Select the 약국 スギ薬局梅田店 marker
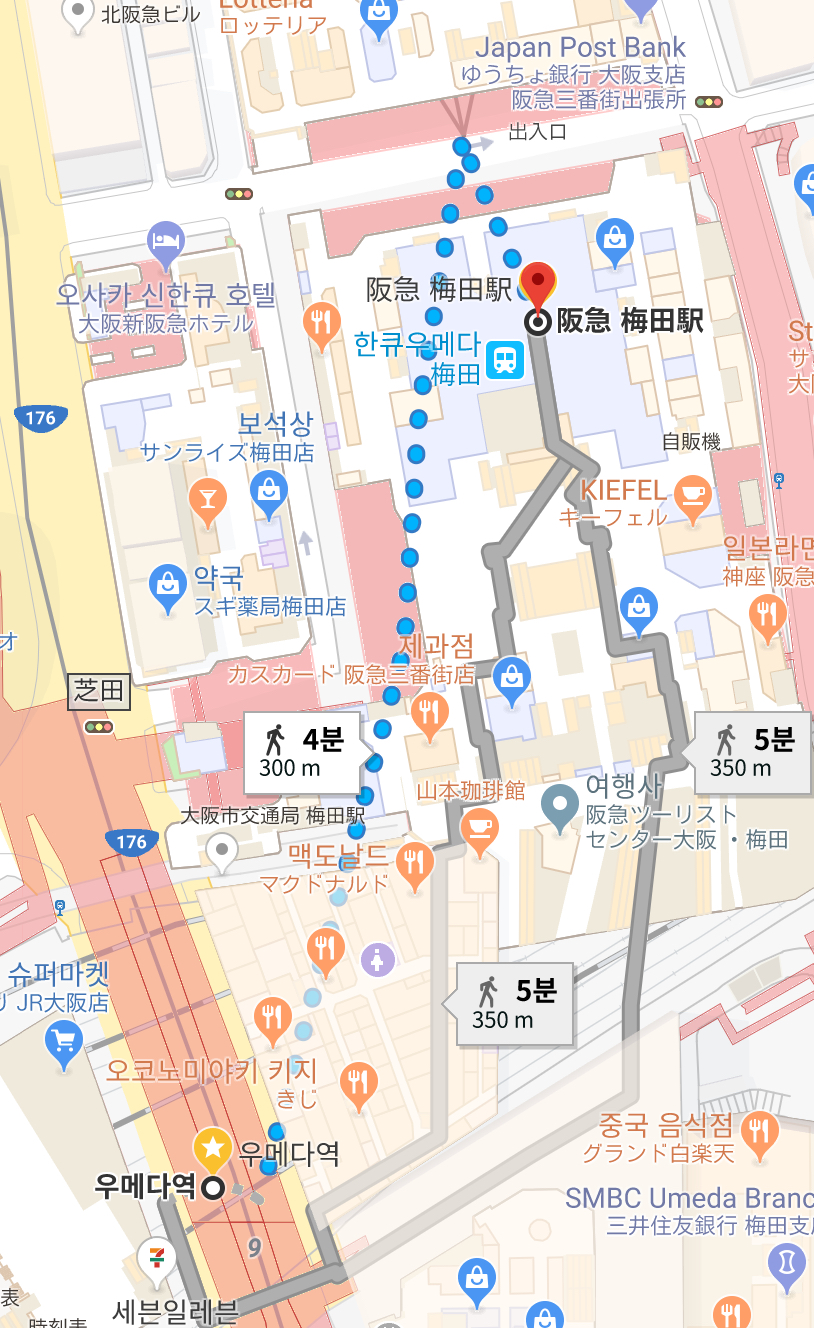 [x=167, y=585]
